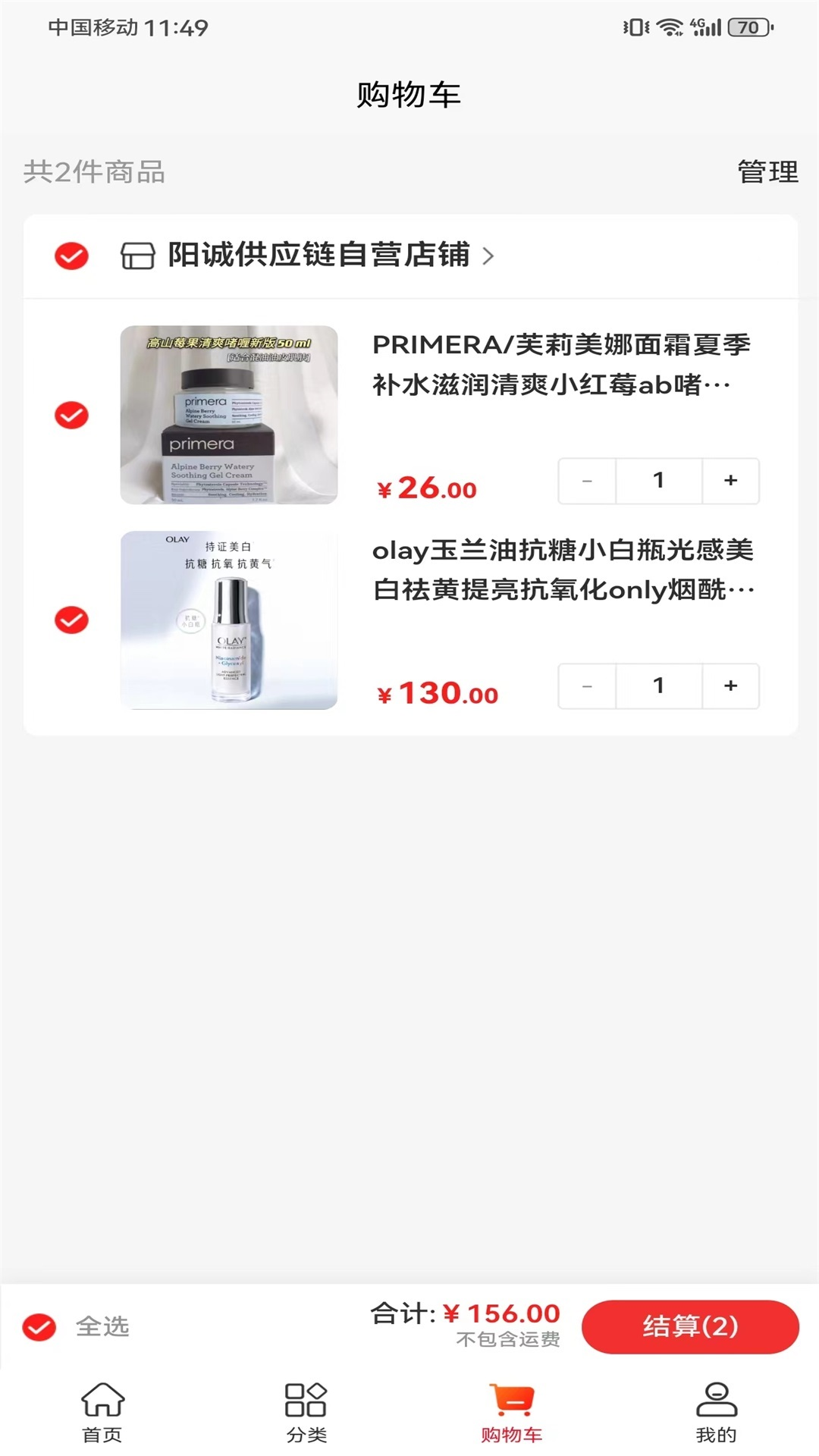The image size is (819, 1456).
Task: Open the 我的 profile tab
Action: coord(716,1412)
